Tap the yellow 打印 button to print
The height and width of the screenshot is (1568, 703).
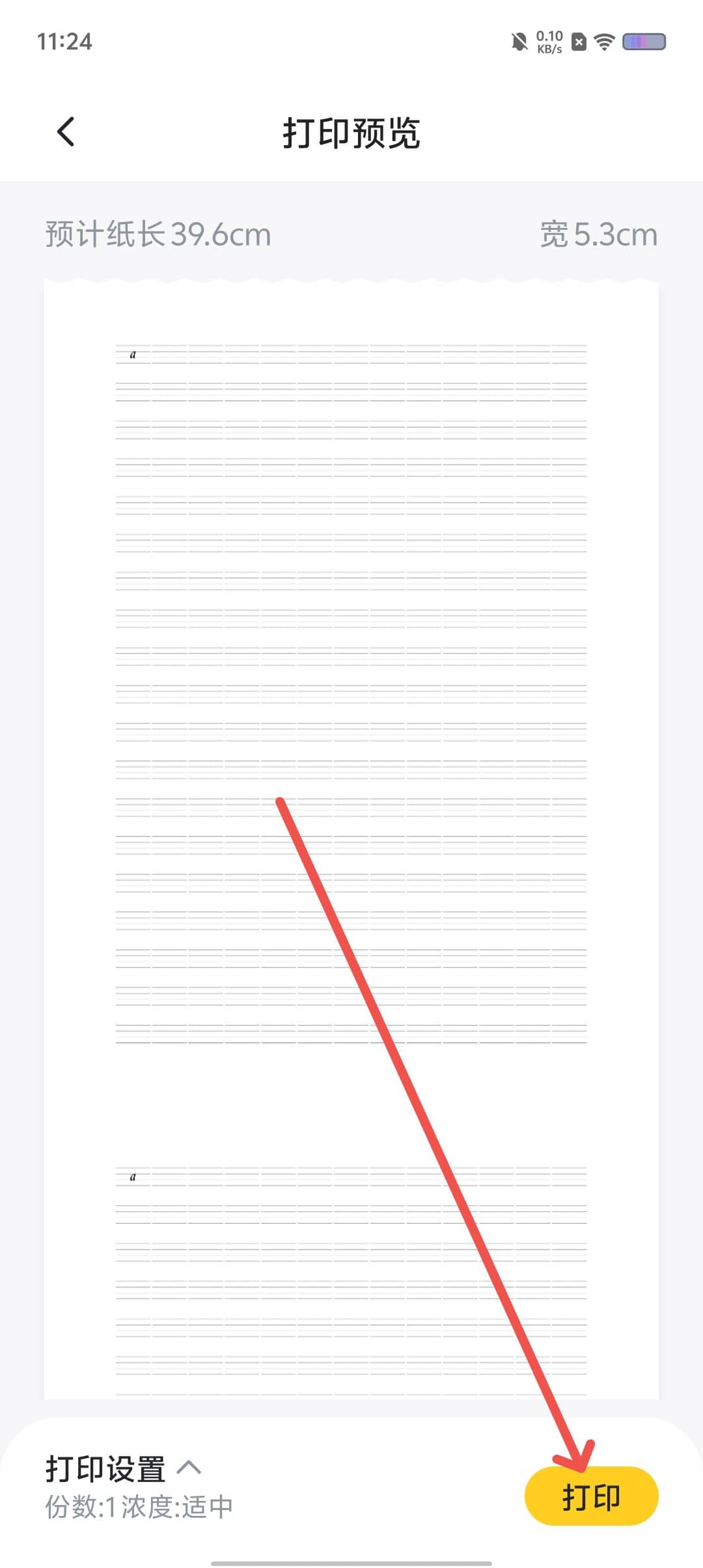[591, 1496]
